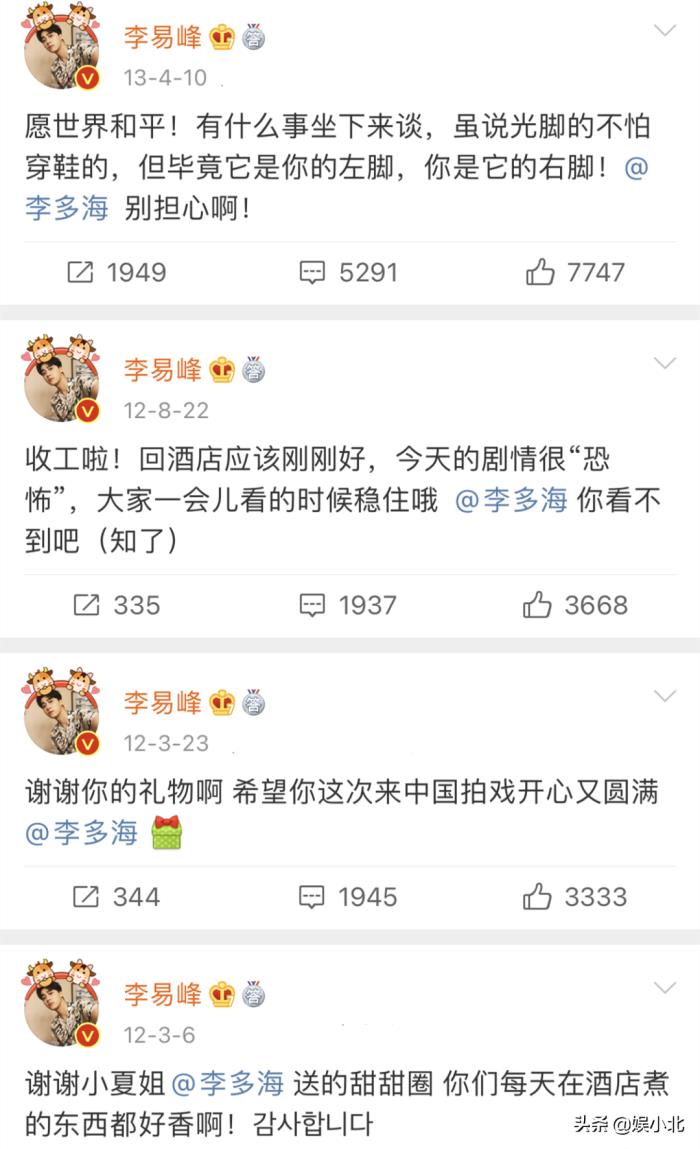Screen dimensions: 700x1149
Task: Tap the @李多海 mention in the 12-3-23 post
Action: (81, 833)
